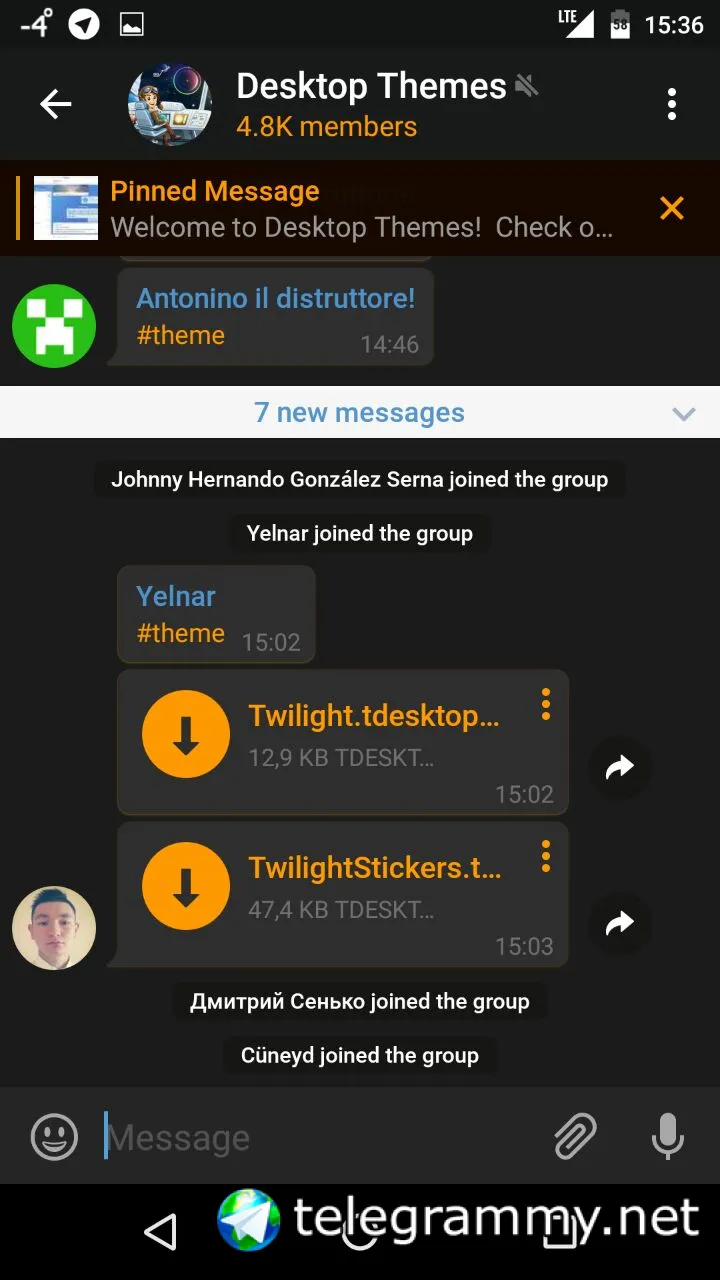This screenshot has width=720, height=1280.
Task: Attach a file with the paperclip
Action: pyautogui.click(x=575, y=1137)
